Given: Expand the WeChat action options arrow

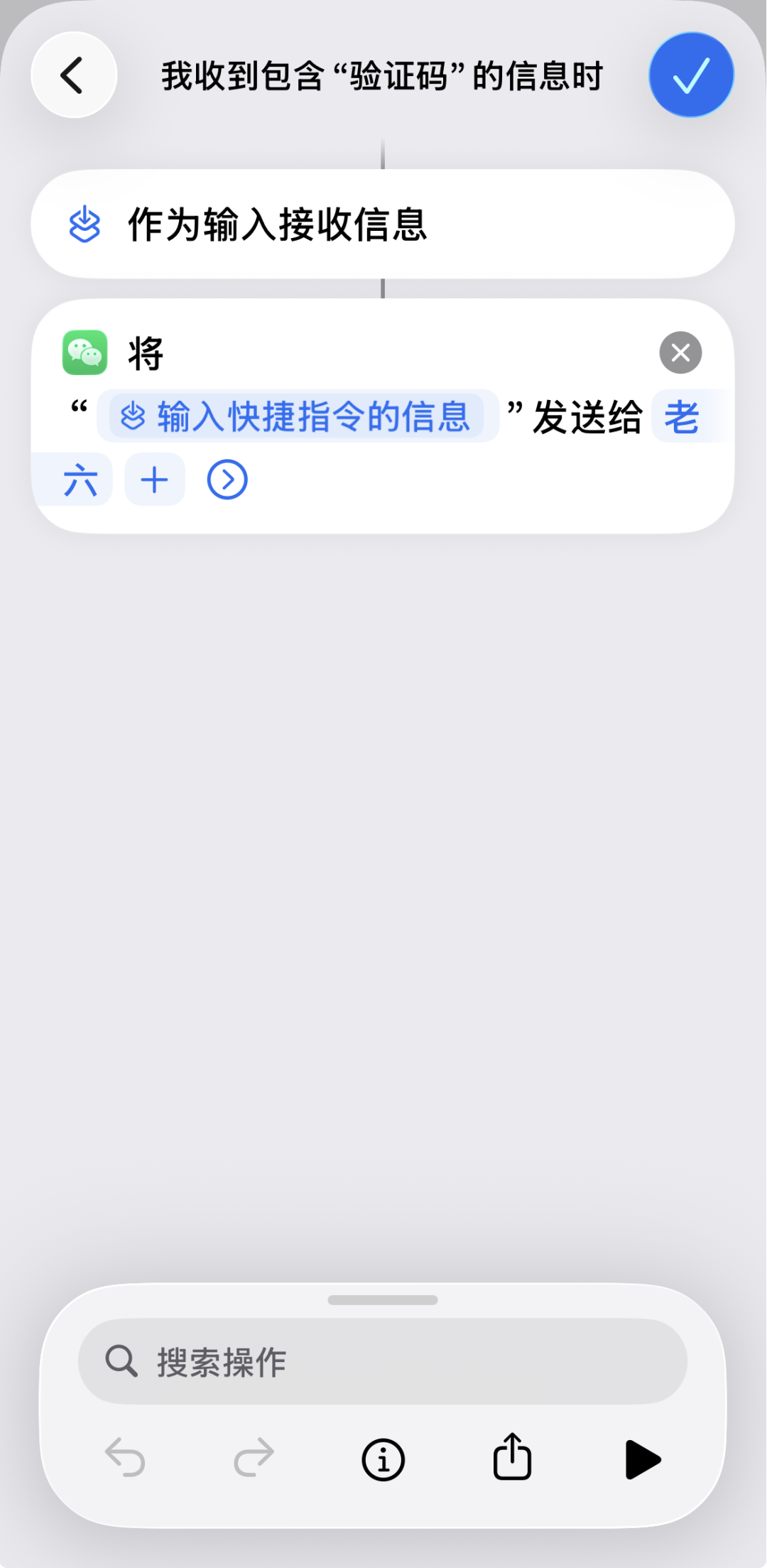Looking at the screenshot, I should 227,480.
